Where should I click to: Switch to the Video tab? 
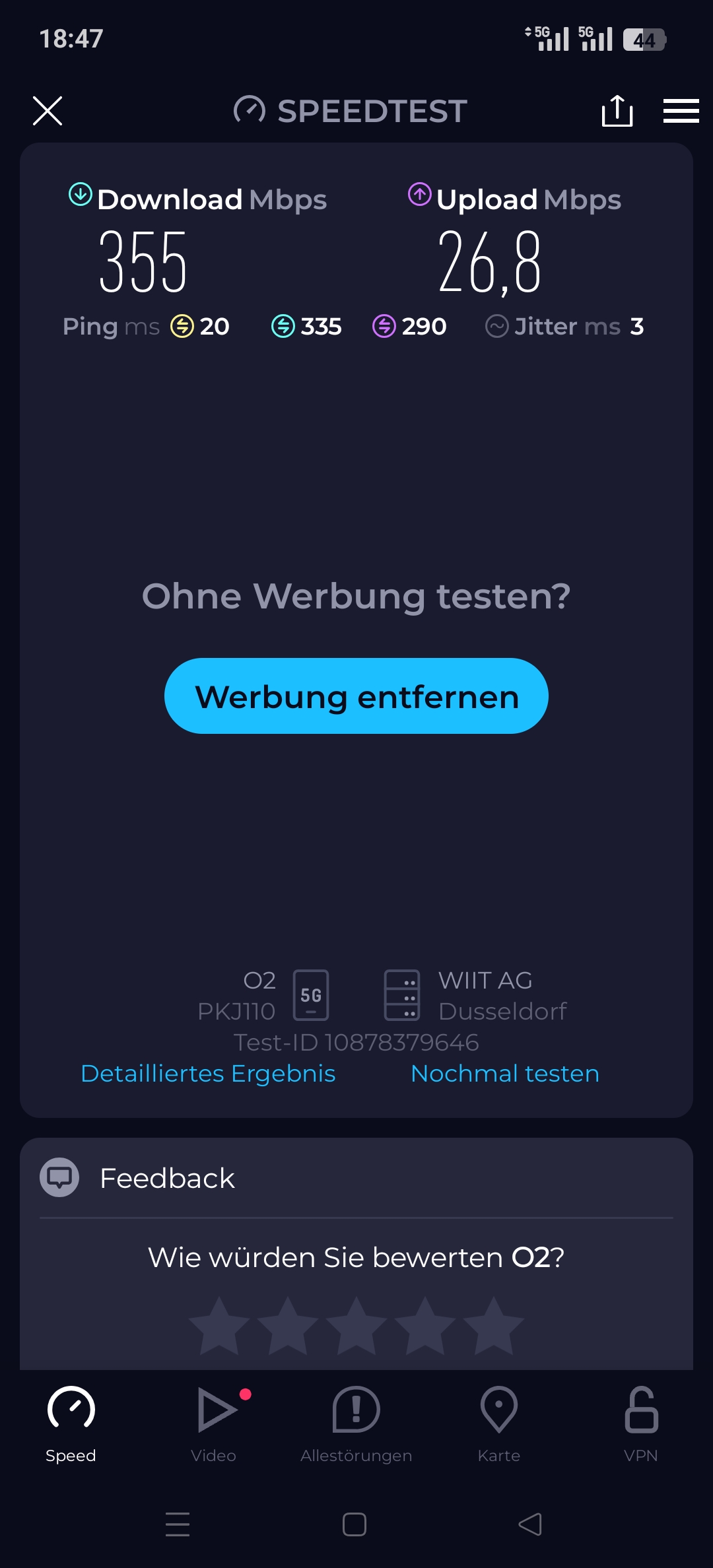pos(213,1424)
